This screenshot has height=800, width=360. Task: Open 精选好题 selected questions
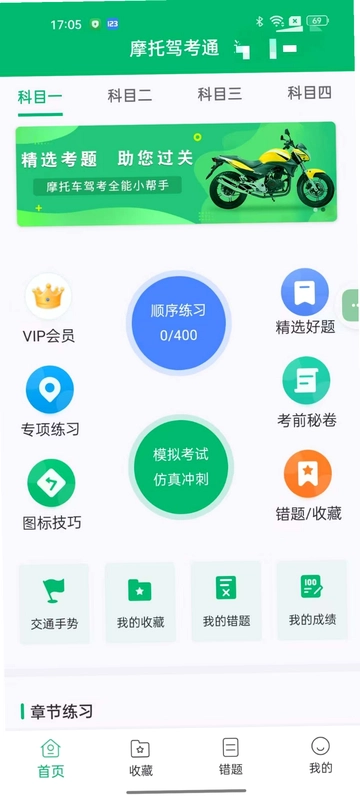coord(305,302)
